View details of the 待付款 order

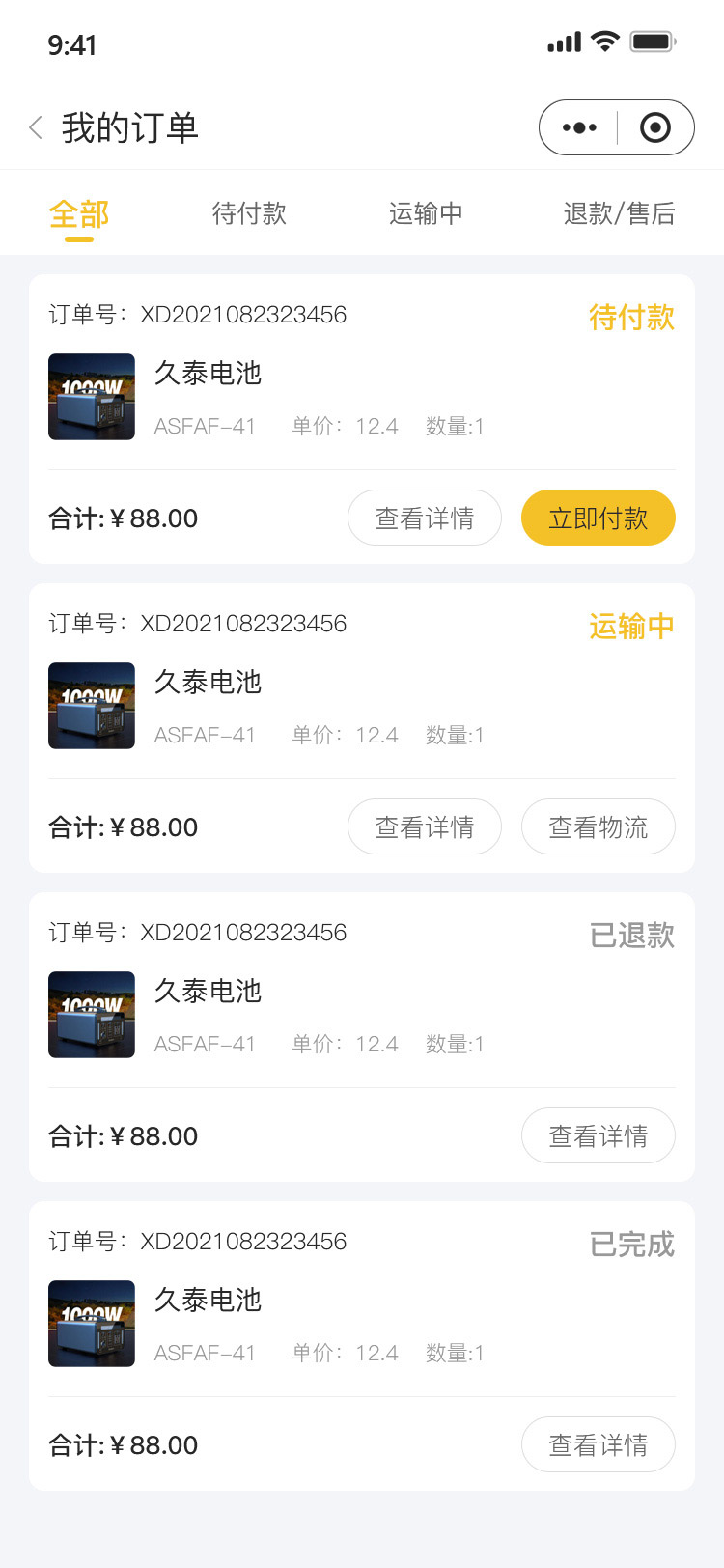point(425,518)
